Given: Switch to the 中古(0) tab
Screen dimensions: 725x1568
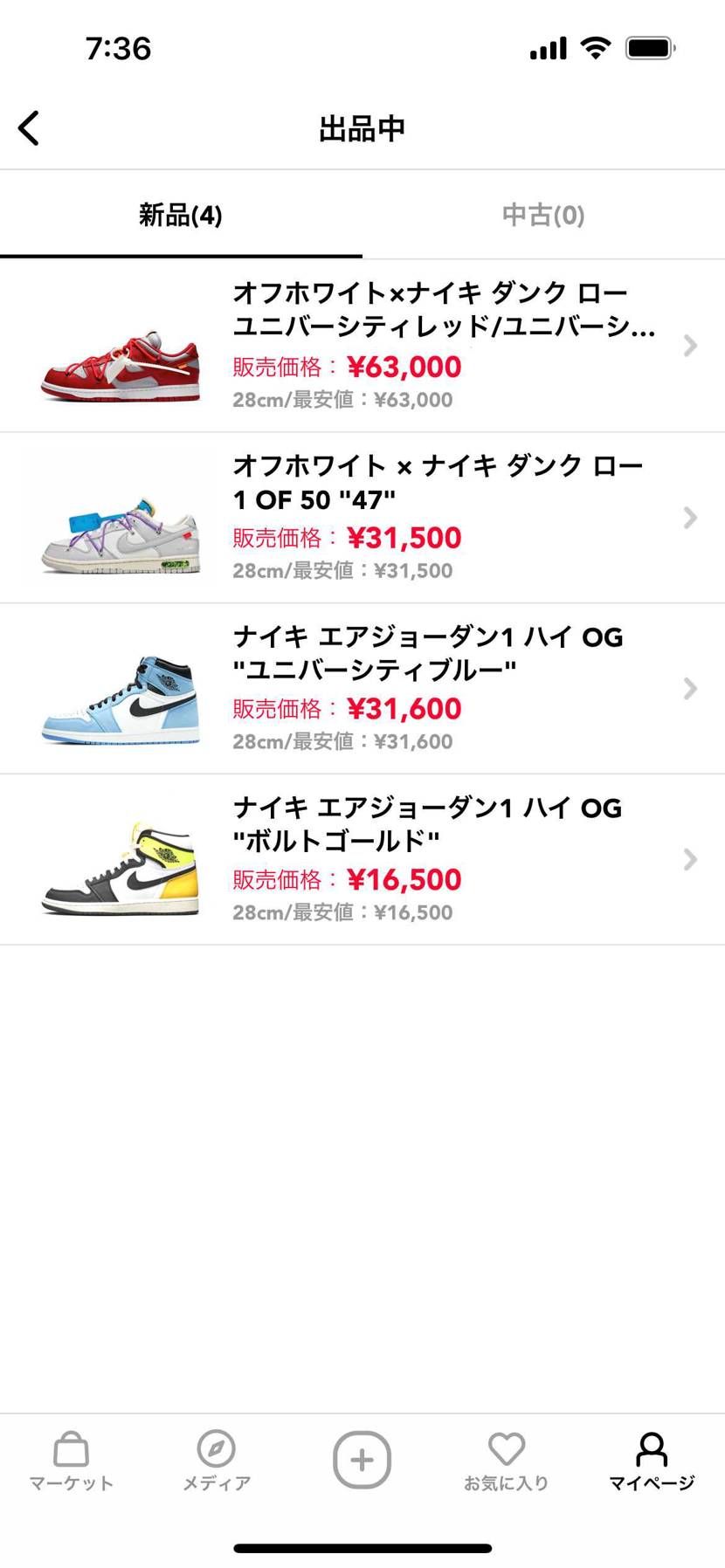Looking at the screenshot, I should coord(542,215).
